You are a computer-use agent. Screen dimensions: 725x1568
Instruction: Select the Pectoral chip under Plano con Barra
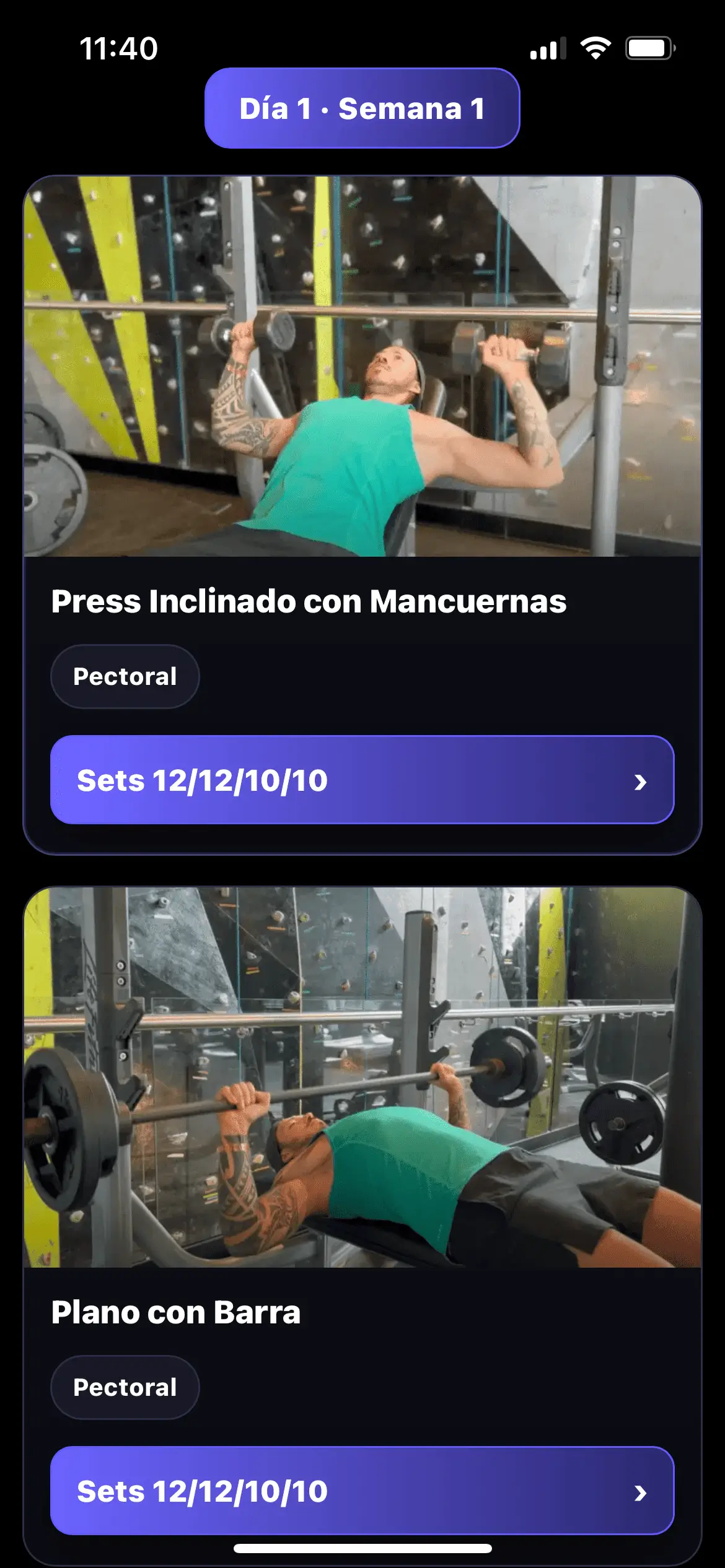tap(125, 1388)
